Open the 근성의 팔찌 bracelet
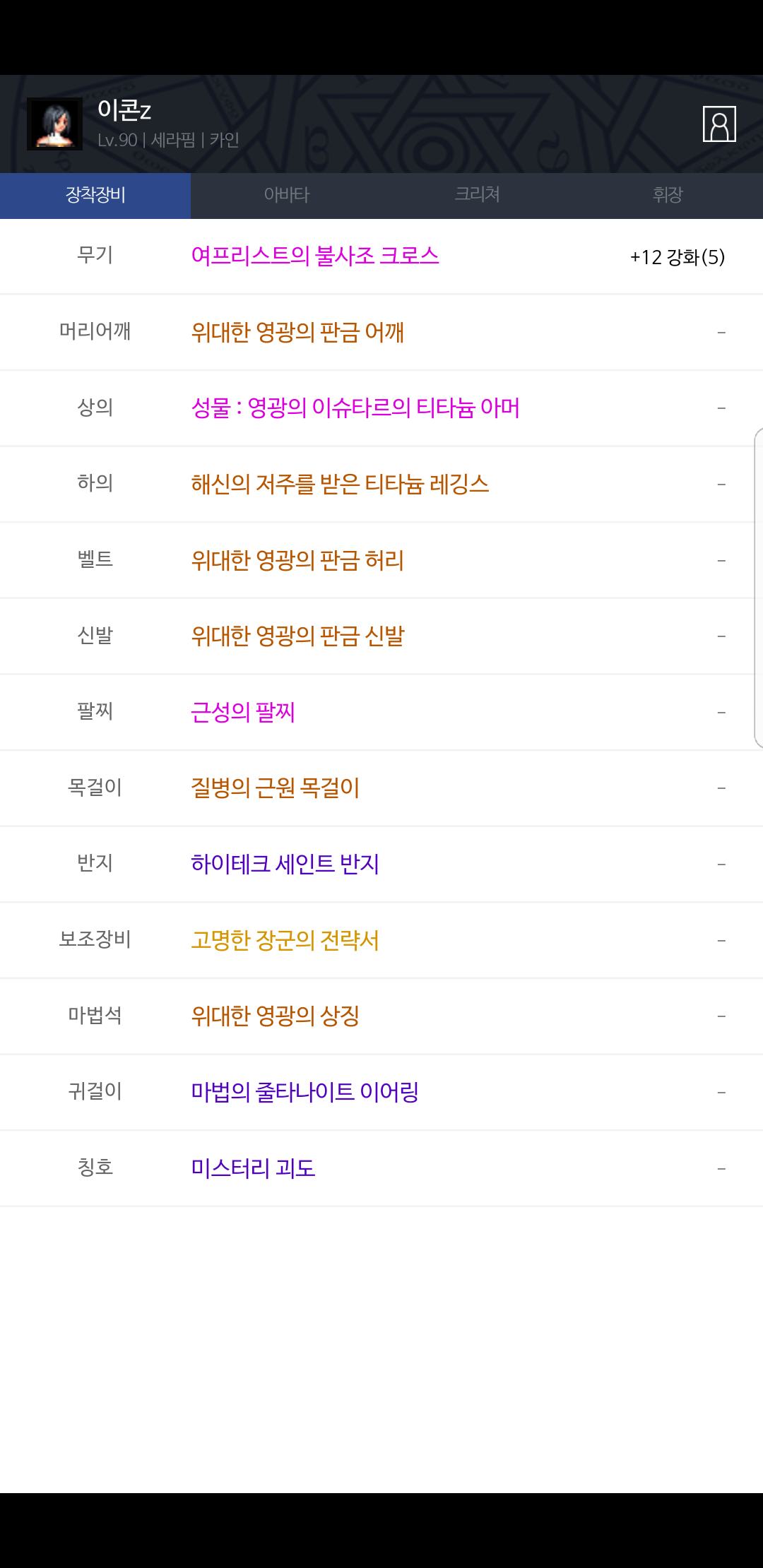This screenshot has width=763, height=1568. pyautogui.click(x=243, y=712)
